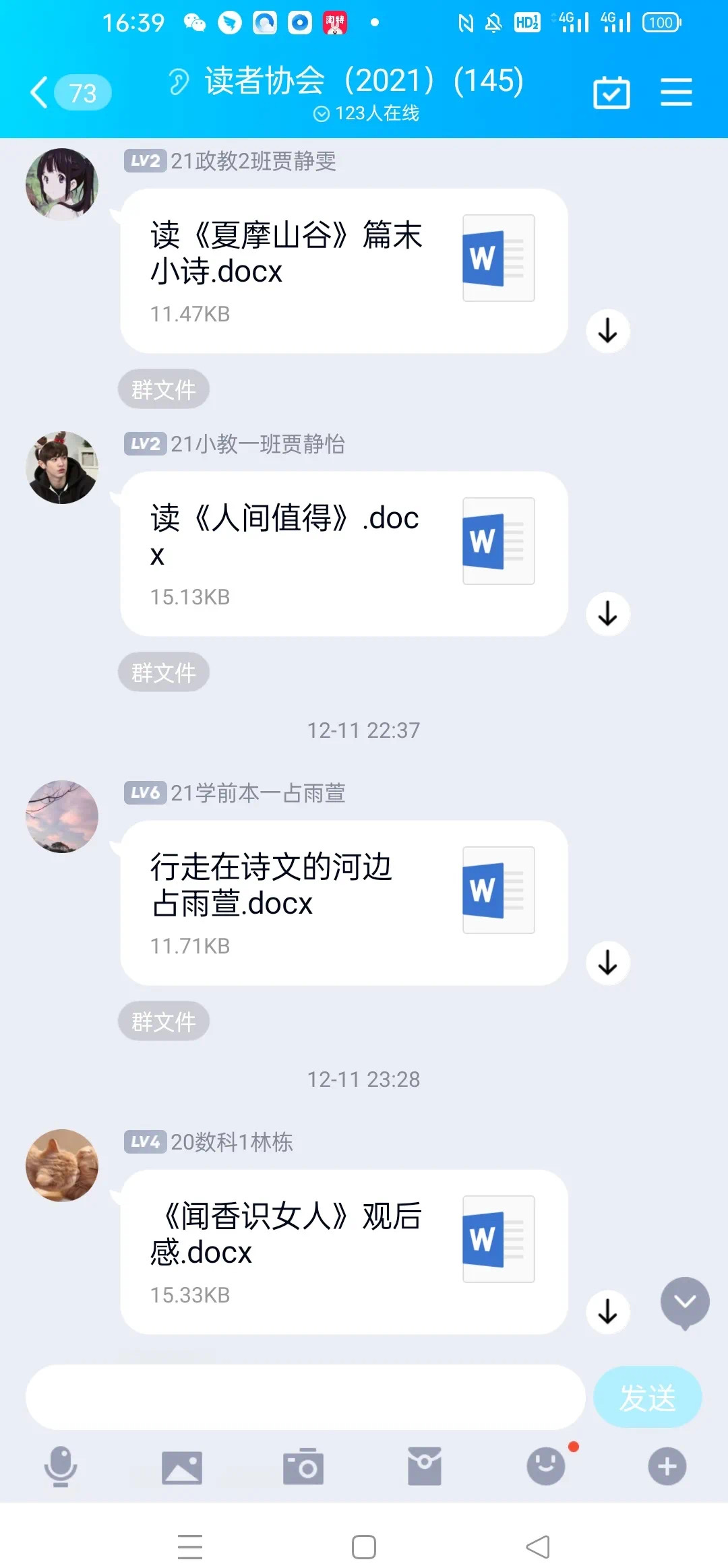Tap 群文件 chip under 贾静怡's file
728x1568 pixels.
point(164,672)
